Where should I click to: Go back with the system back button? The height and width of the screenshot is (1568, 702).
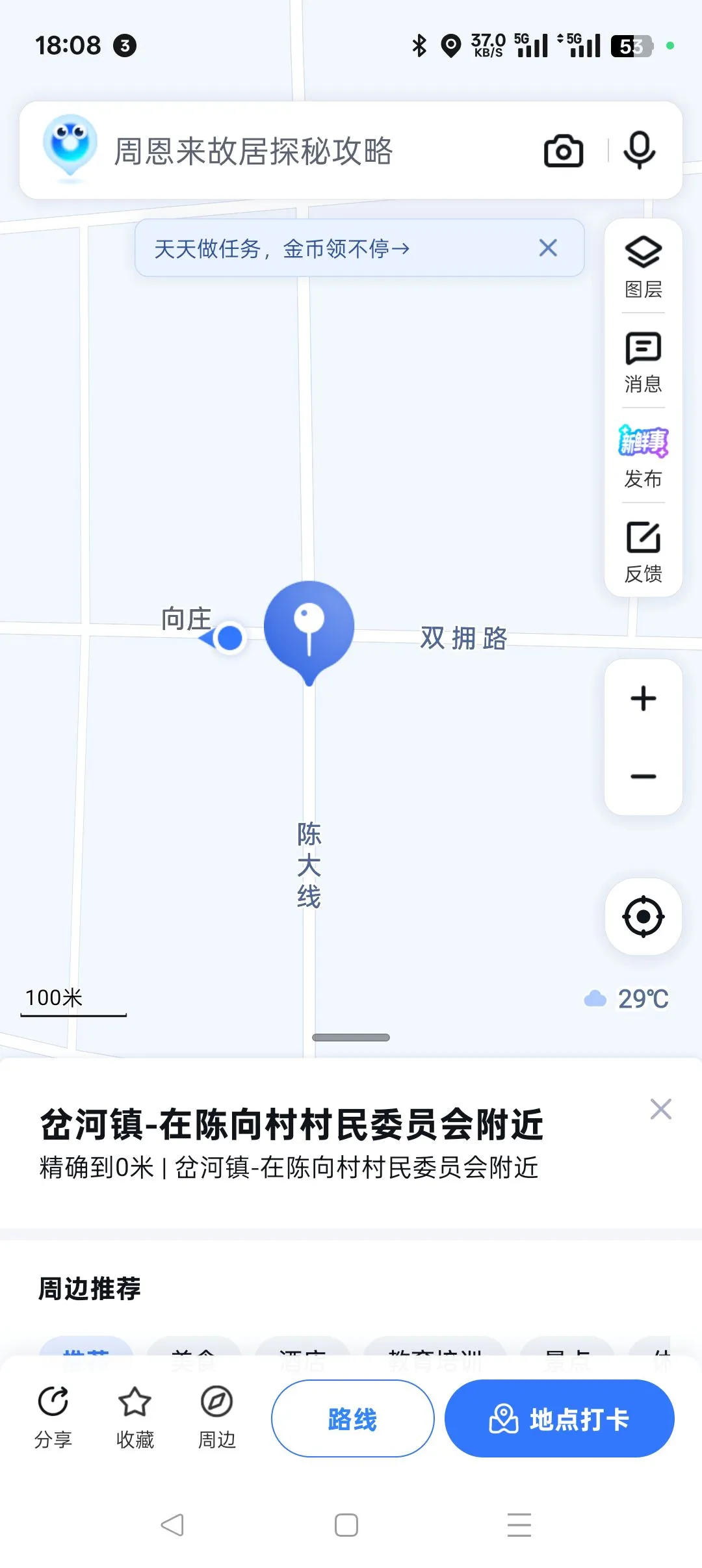173,1524
